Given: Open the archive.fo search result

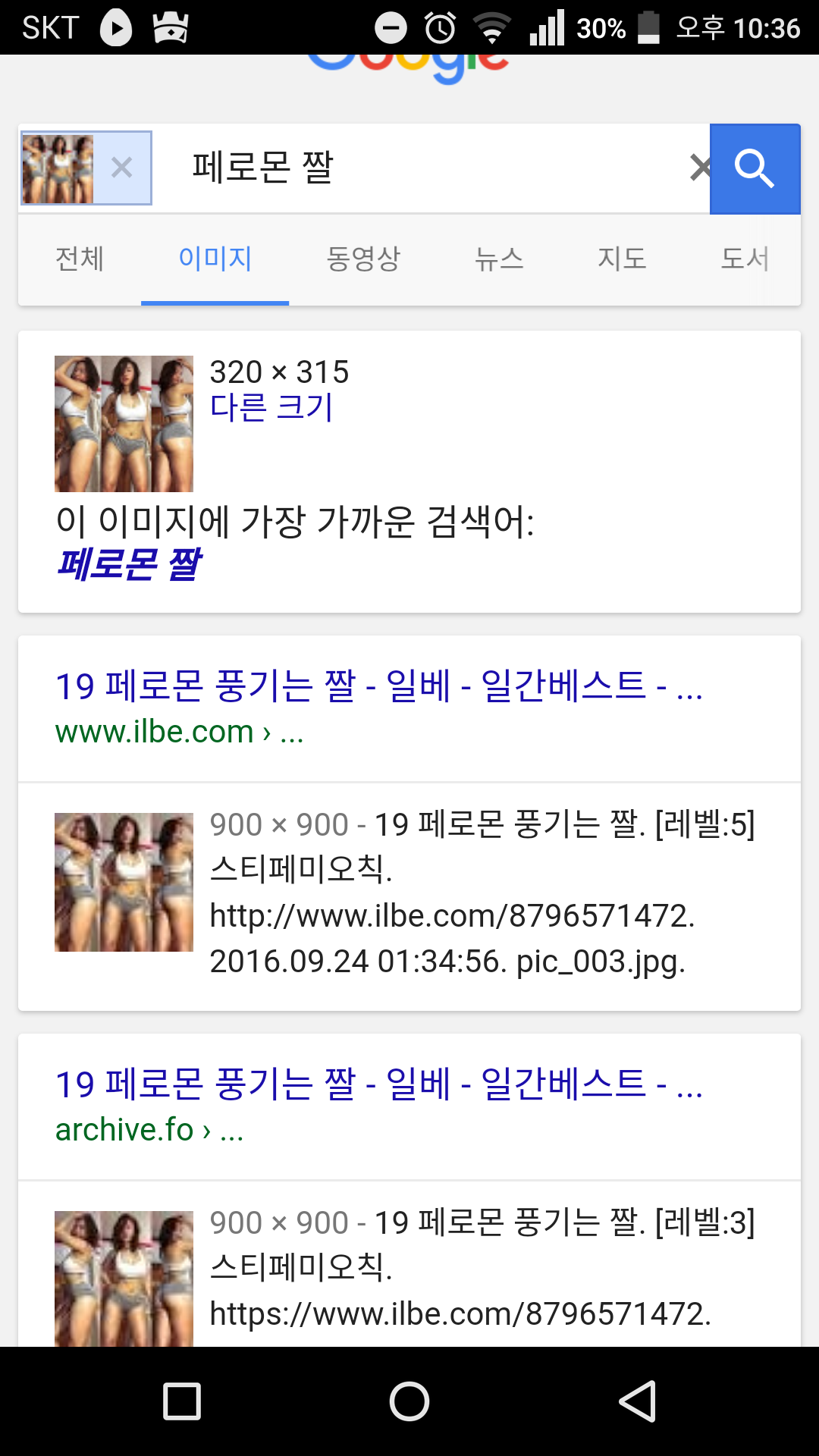Looking at the screenshot, I should [x=379, y=1084].
